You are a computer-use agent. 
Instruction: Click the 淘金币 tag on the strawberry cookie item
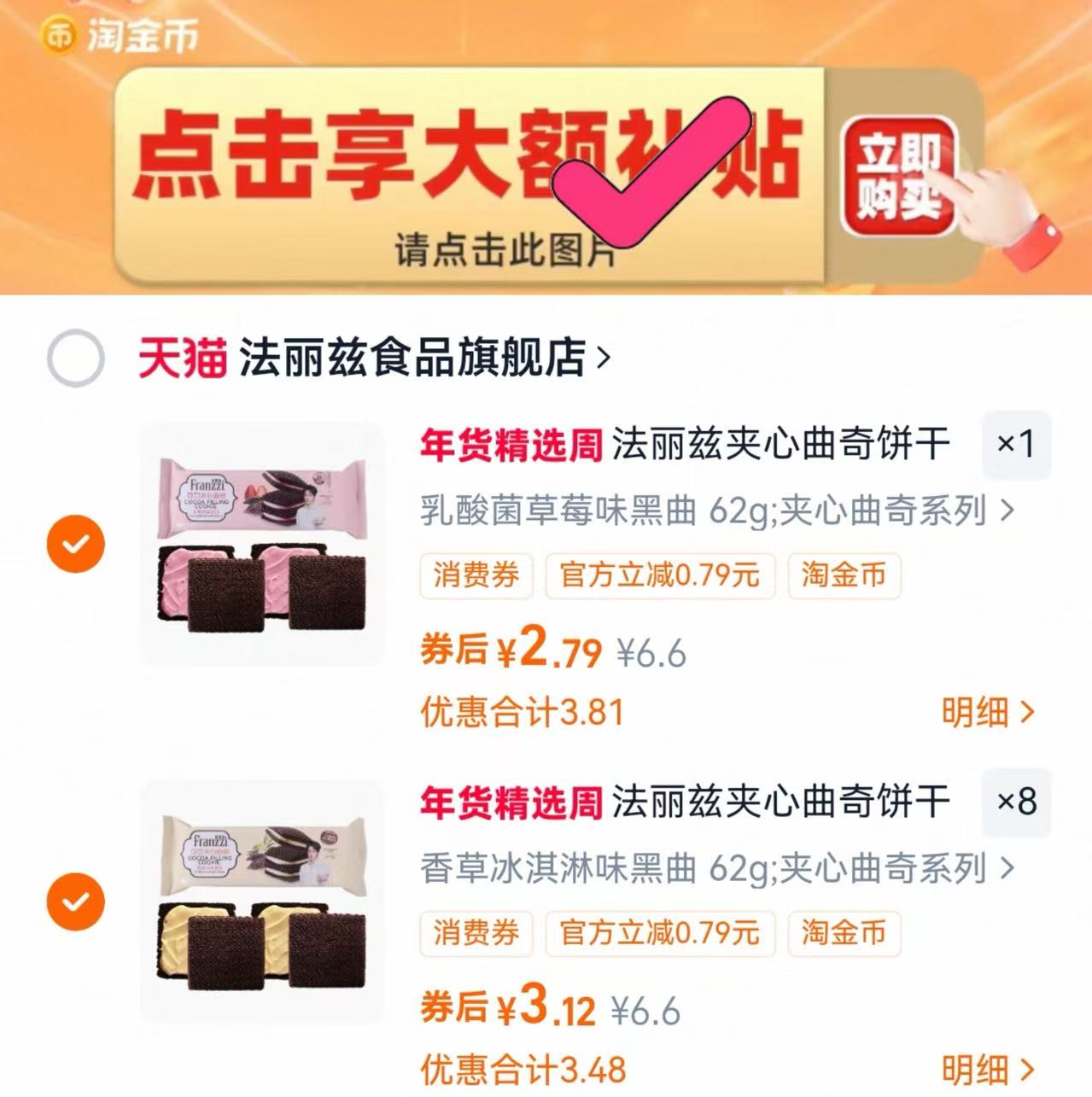843,576
